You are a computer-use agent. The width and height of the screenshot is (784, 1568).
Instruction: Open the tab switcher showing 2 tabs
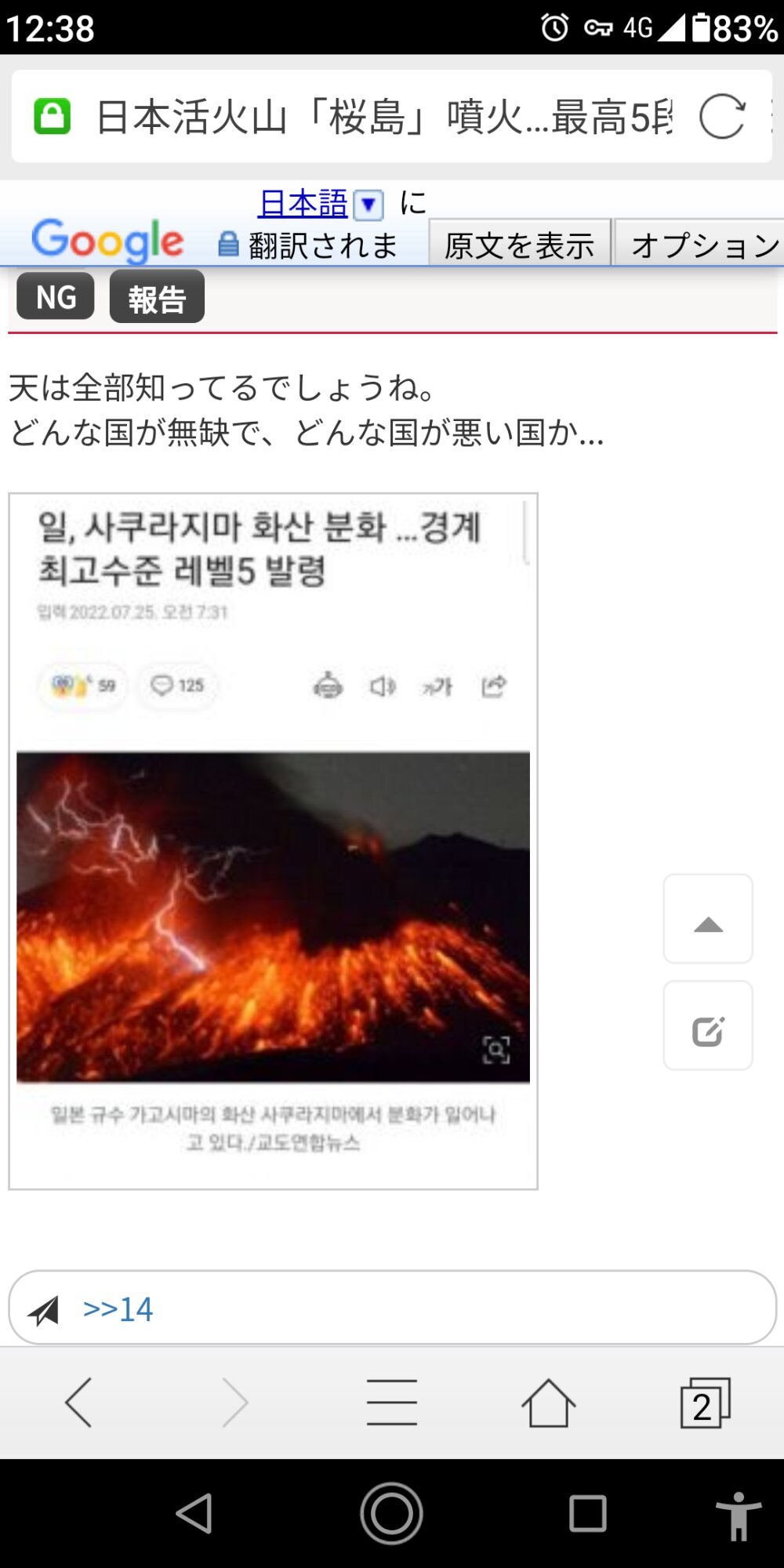coord(704,1403)
